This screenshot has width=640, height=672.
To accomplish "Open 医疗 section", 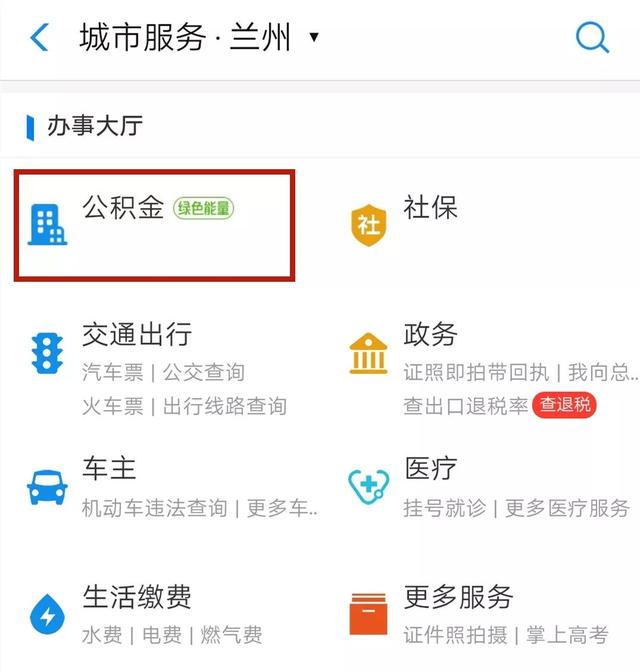I will (x=430, y=468).
